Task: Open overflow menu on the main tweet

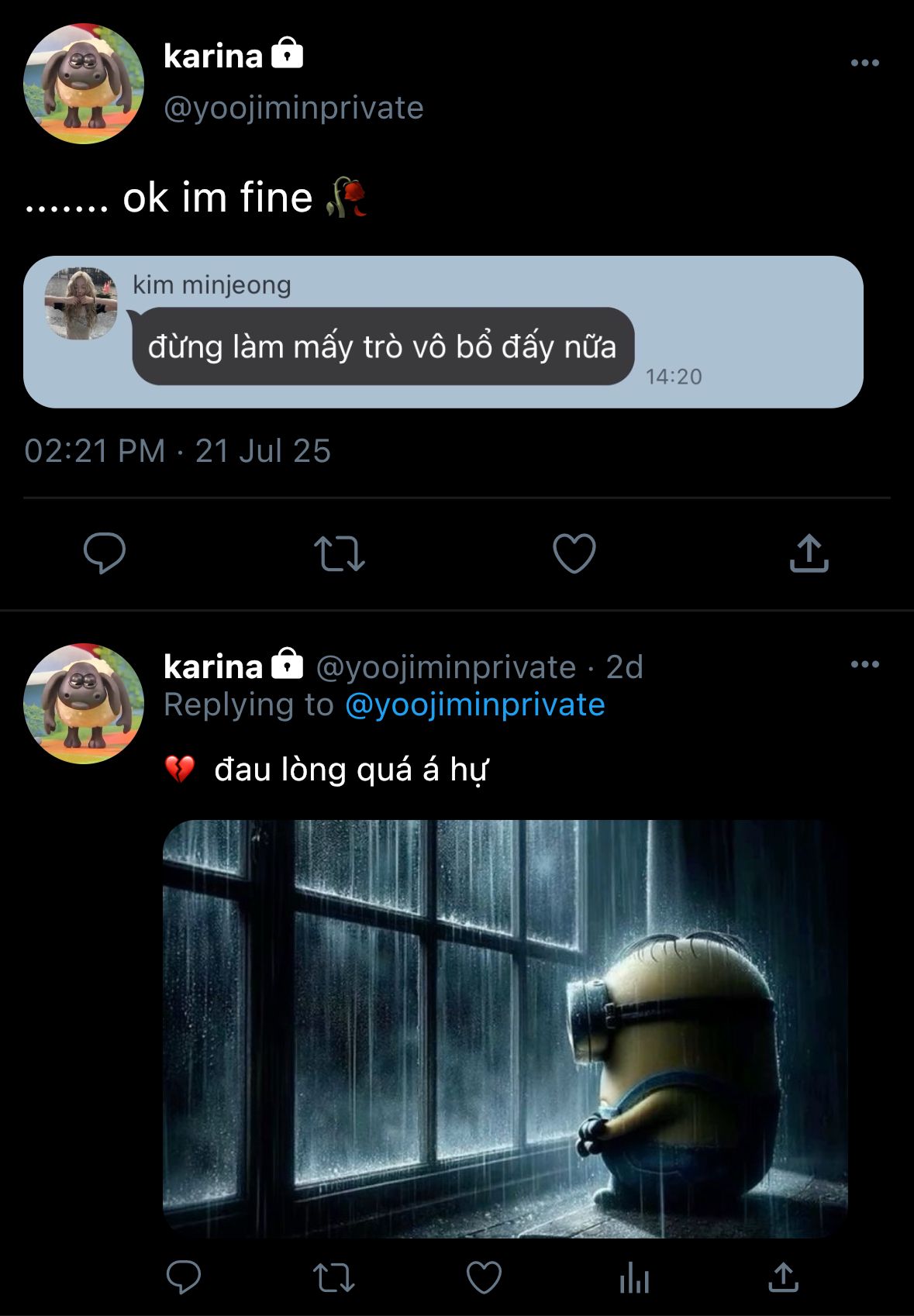Action: click(x=864, y=63)
